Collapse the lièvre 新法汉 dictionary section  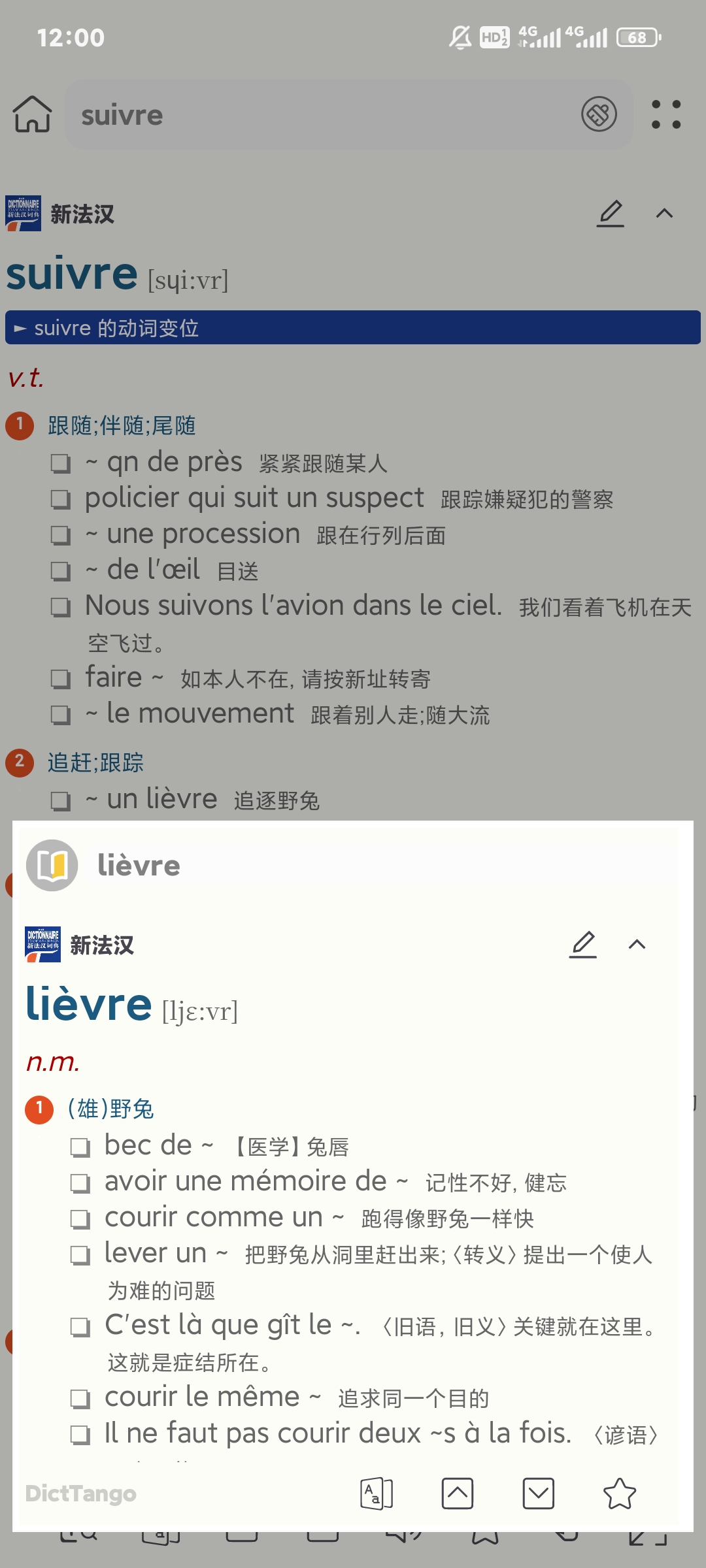[x=637, y=945]
